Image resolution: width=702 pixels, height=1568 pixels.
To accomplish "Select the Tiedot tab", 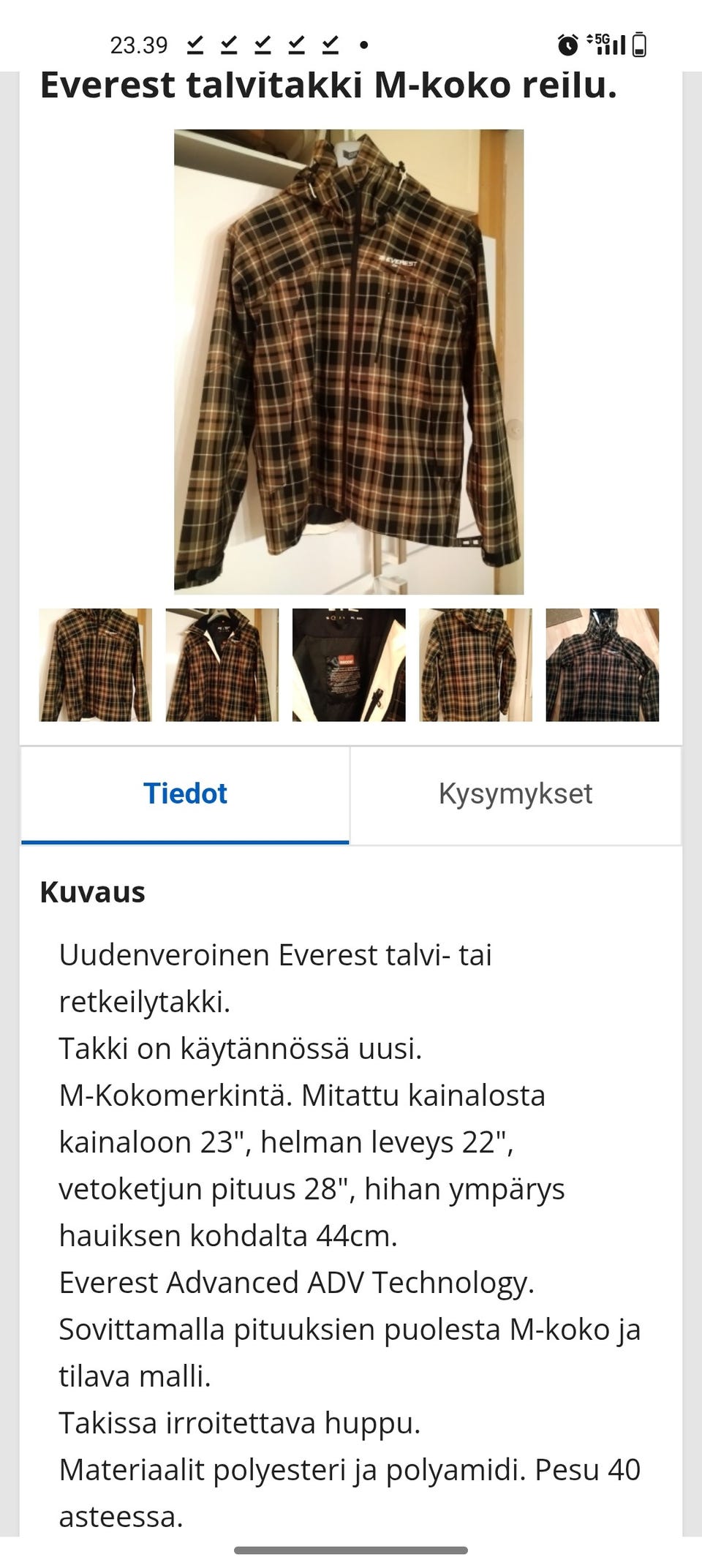I will (186, 794).
